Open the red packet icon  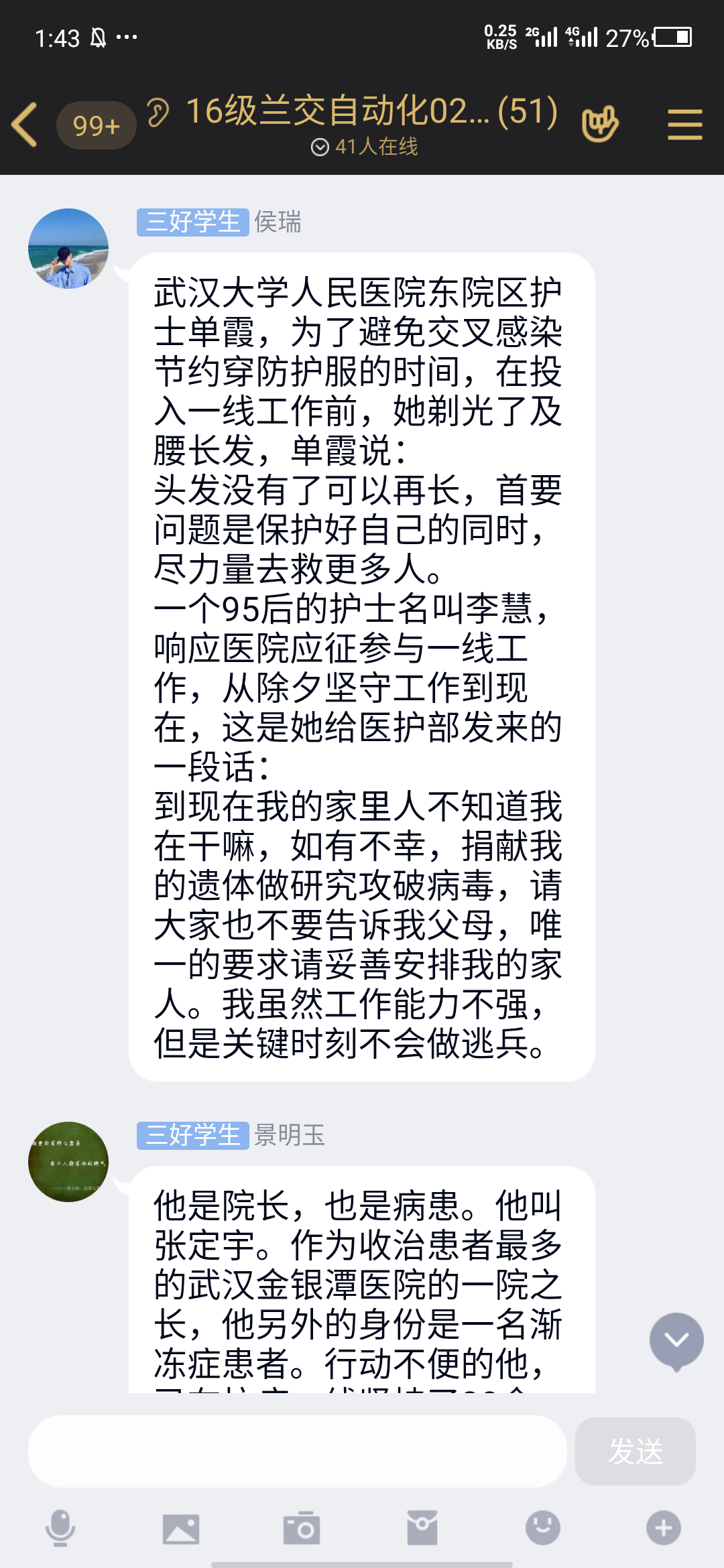click(x=422, y=1528)
